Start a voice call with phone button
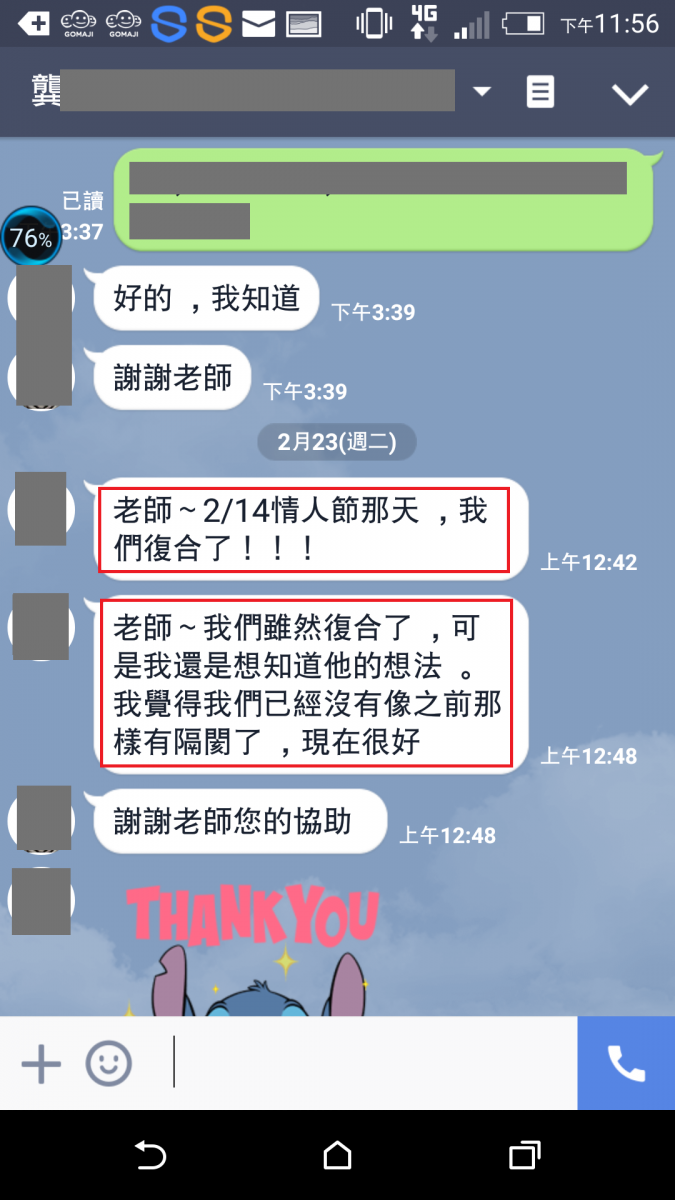The width and height of the screenshot is (675, 1200). 626,1063
